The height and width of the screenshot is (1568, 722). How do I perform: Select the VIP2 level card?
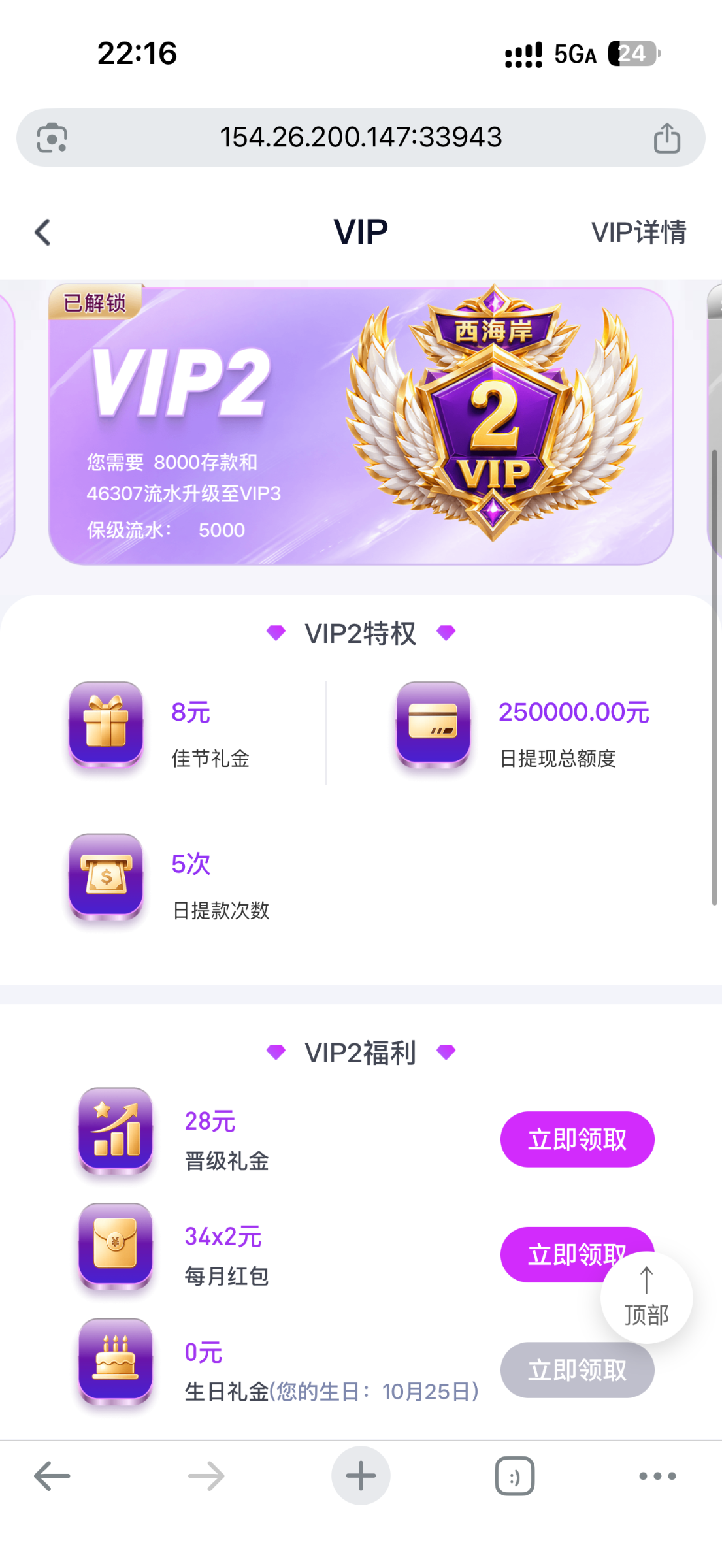(x=361, y=426)
